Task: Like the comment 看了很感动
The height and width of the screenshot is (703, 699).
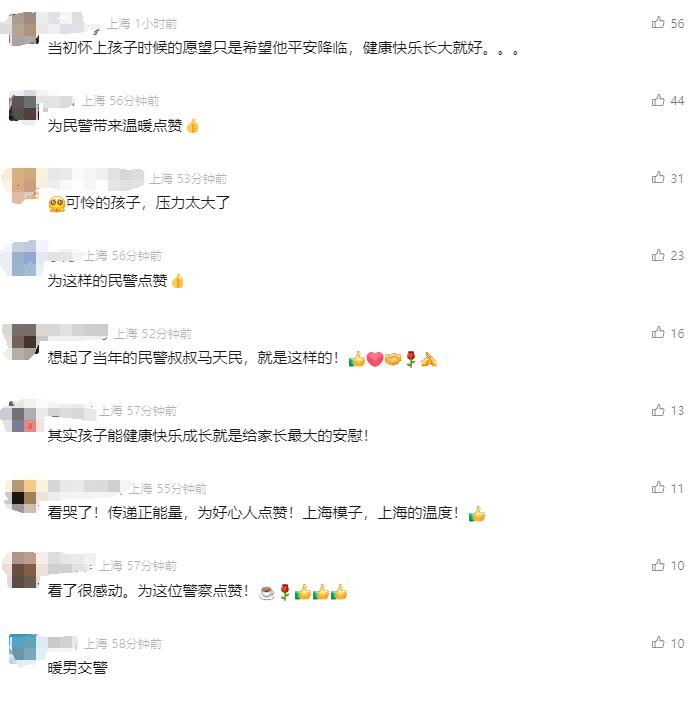Action: (658, 565)
